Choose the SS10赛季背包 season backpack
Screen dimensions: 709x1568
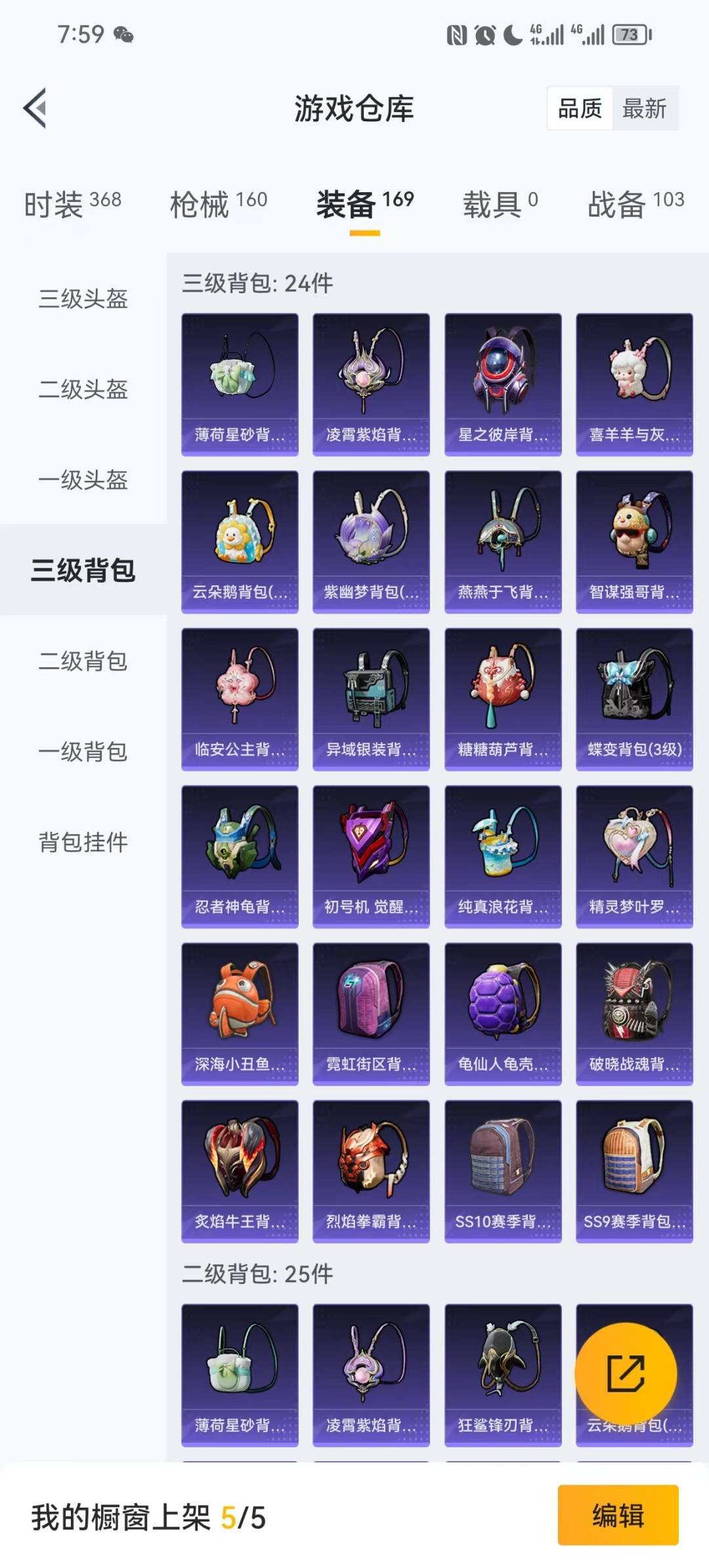coord(502,1171)
